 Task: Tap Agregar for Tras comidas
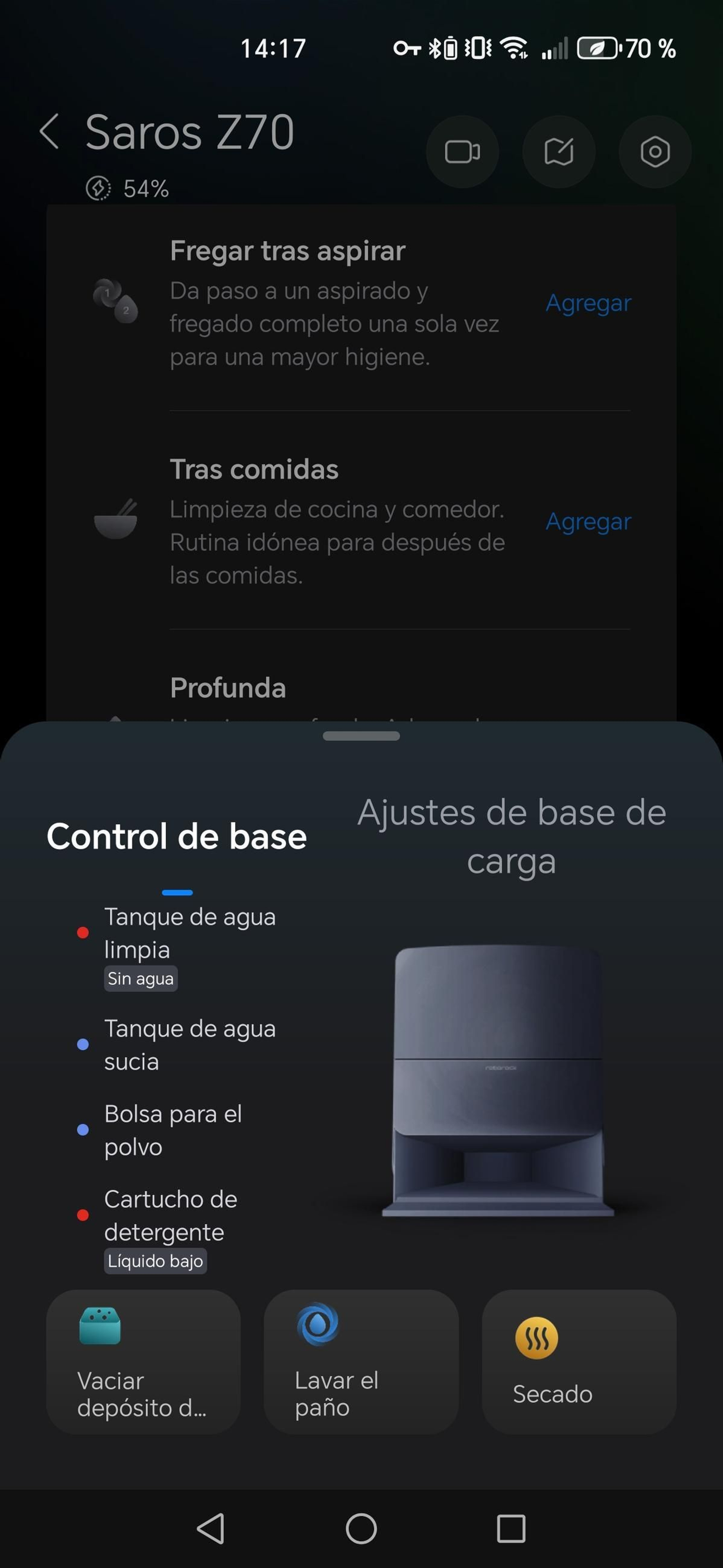(588, 522)
